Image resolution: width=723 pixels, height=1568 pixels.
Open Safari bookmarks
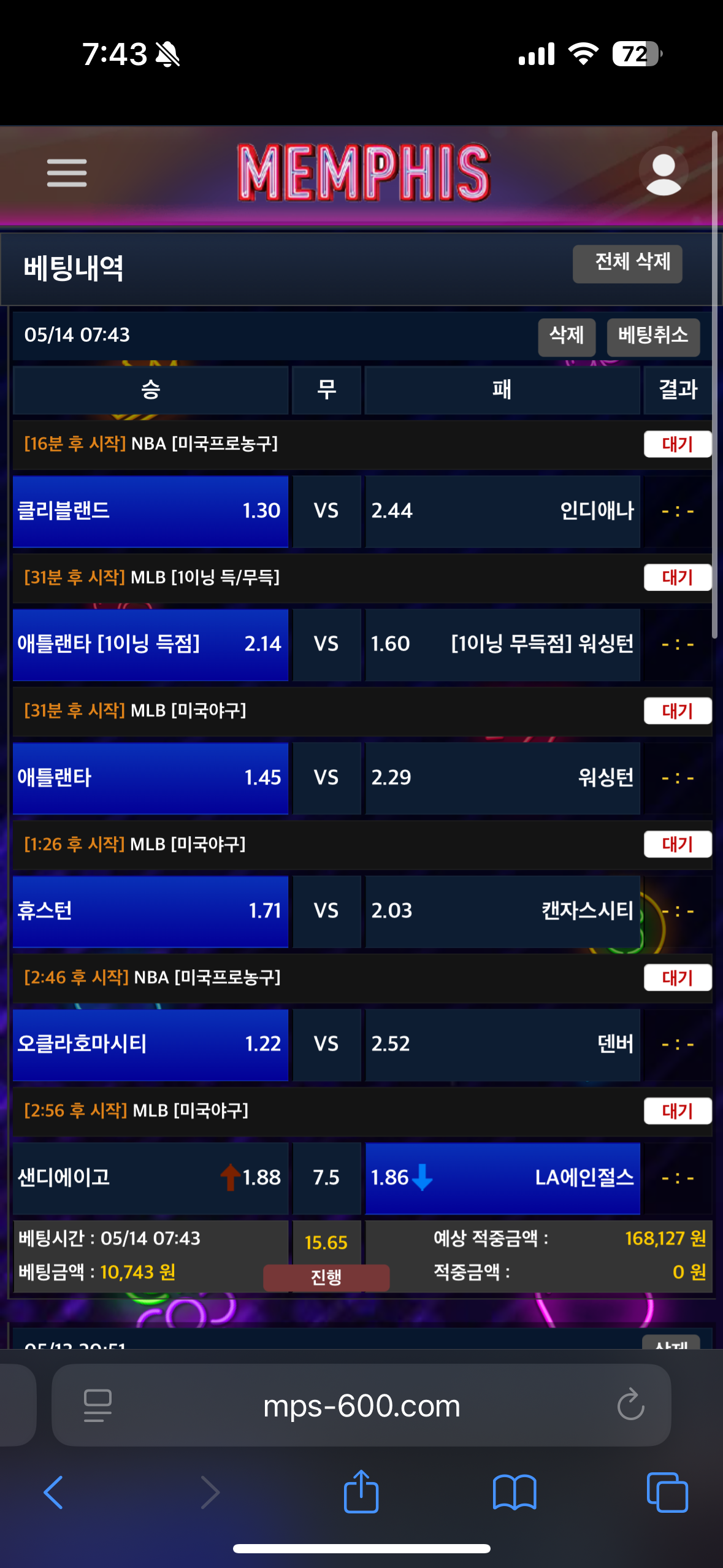point(515,1492)
